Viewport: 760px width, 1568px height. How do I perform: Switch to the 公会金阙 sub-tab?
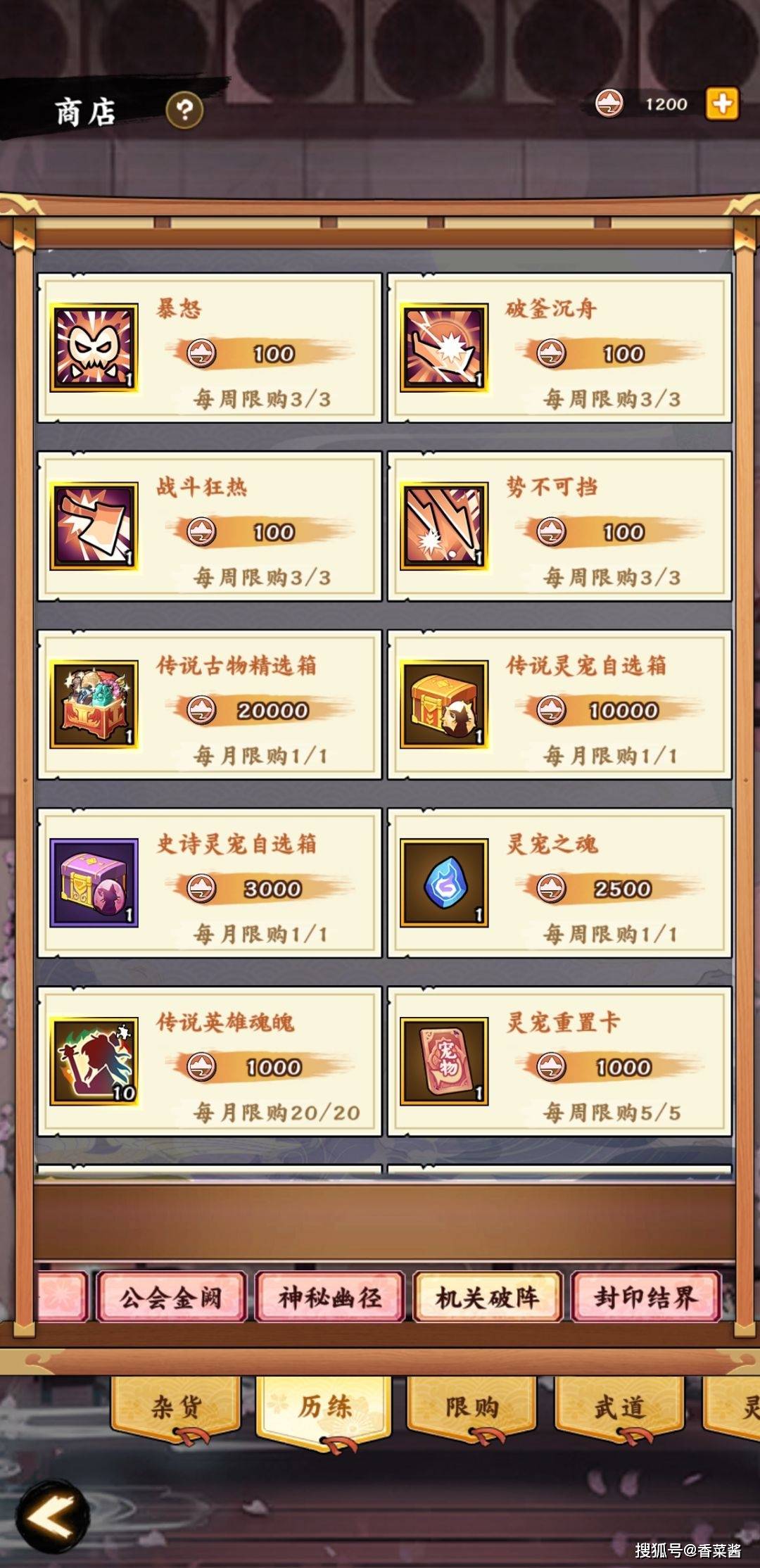pos(171,1297)
